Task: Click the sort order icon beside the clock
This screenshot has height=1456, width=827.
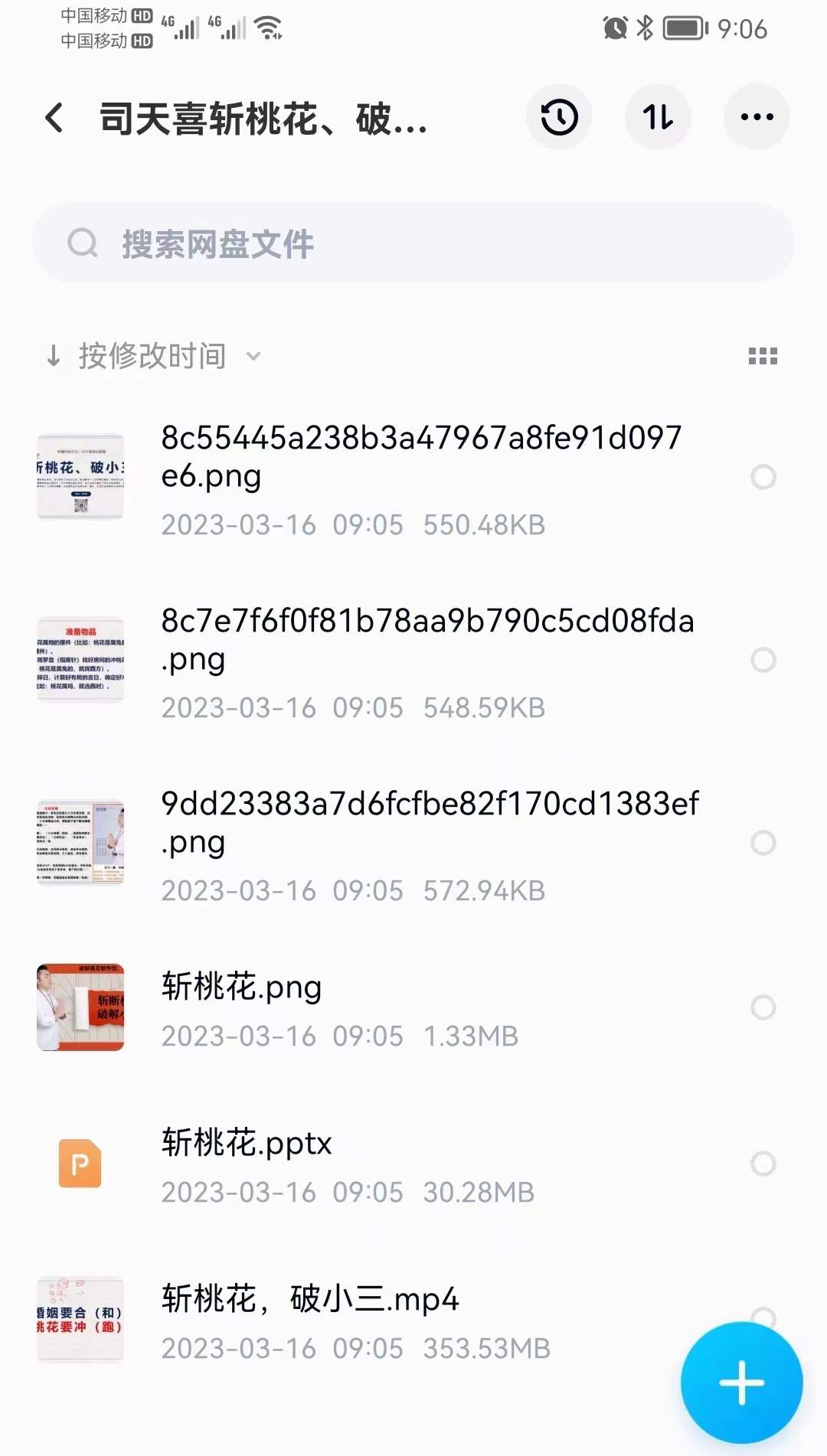Action: point(658,116)
